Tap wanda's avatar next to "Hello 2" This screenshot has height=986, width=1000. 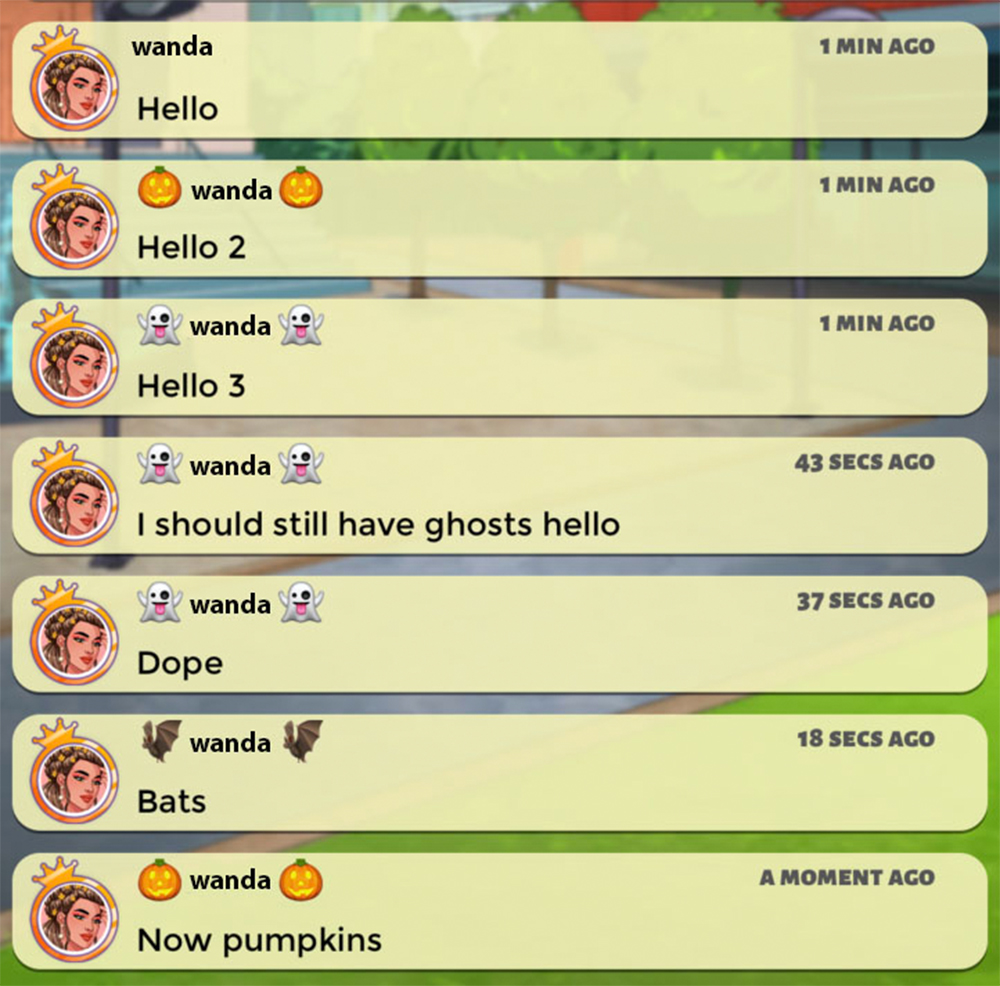click(75, 226)
